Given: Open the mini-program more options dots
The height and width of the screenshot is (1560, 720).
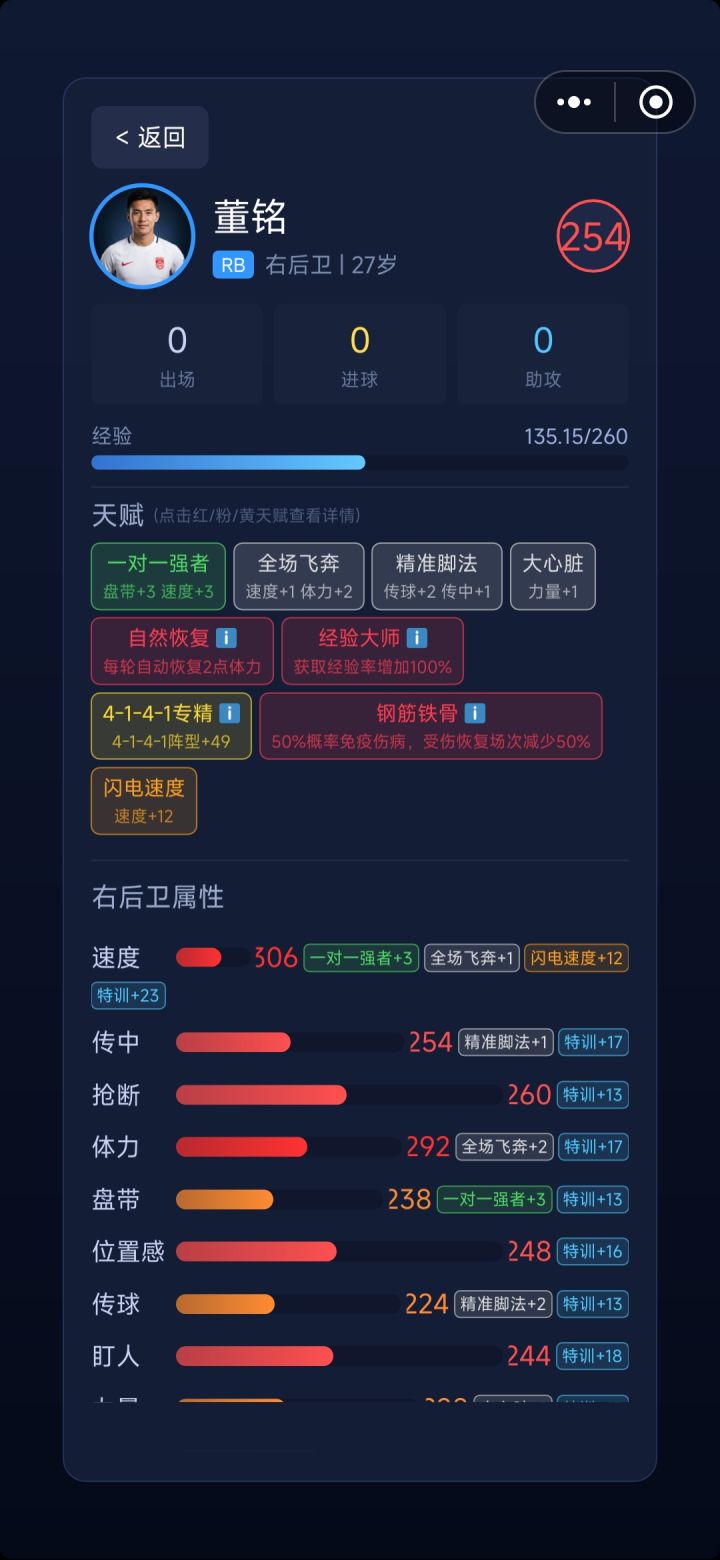Looking at the screenshot, I should point(575,101).
